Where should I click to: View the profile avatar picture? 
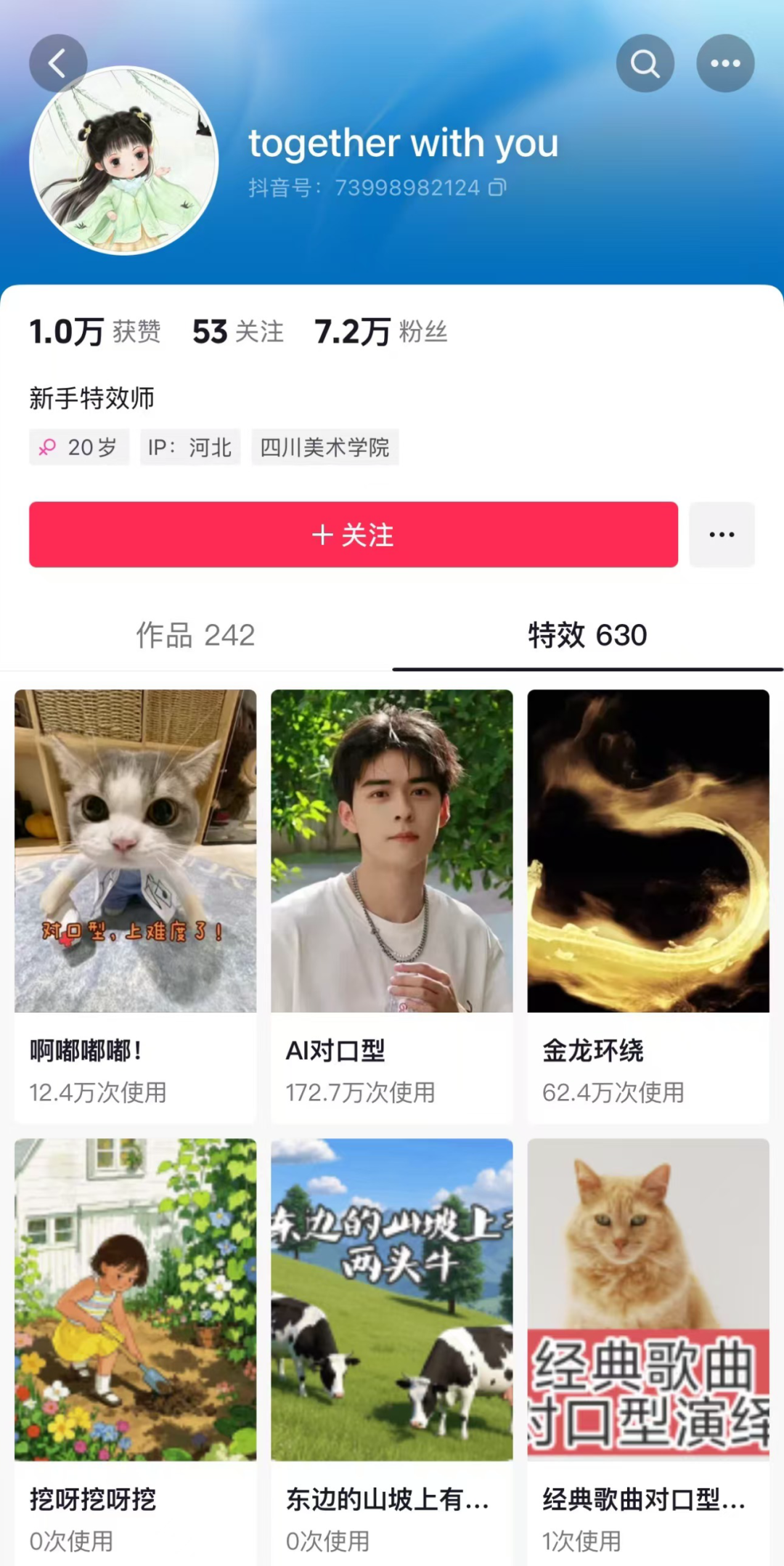pos(124,161)
